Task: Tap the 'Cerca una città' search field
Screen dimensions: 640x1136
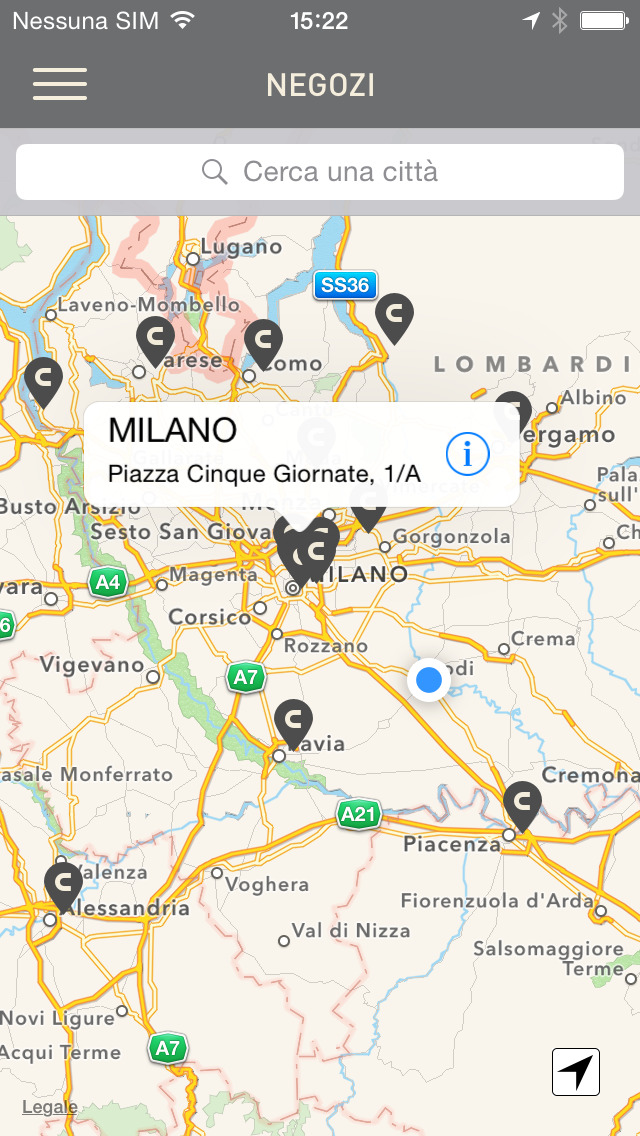Action: click(320, 172)
